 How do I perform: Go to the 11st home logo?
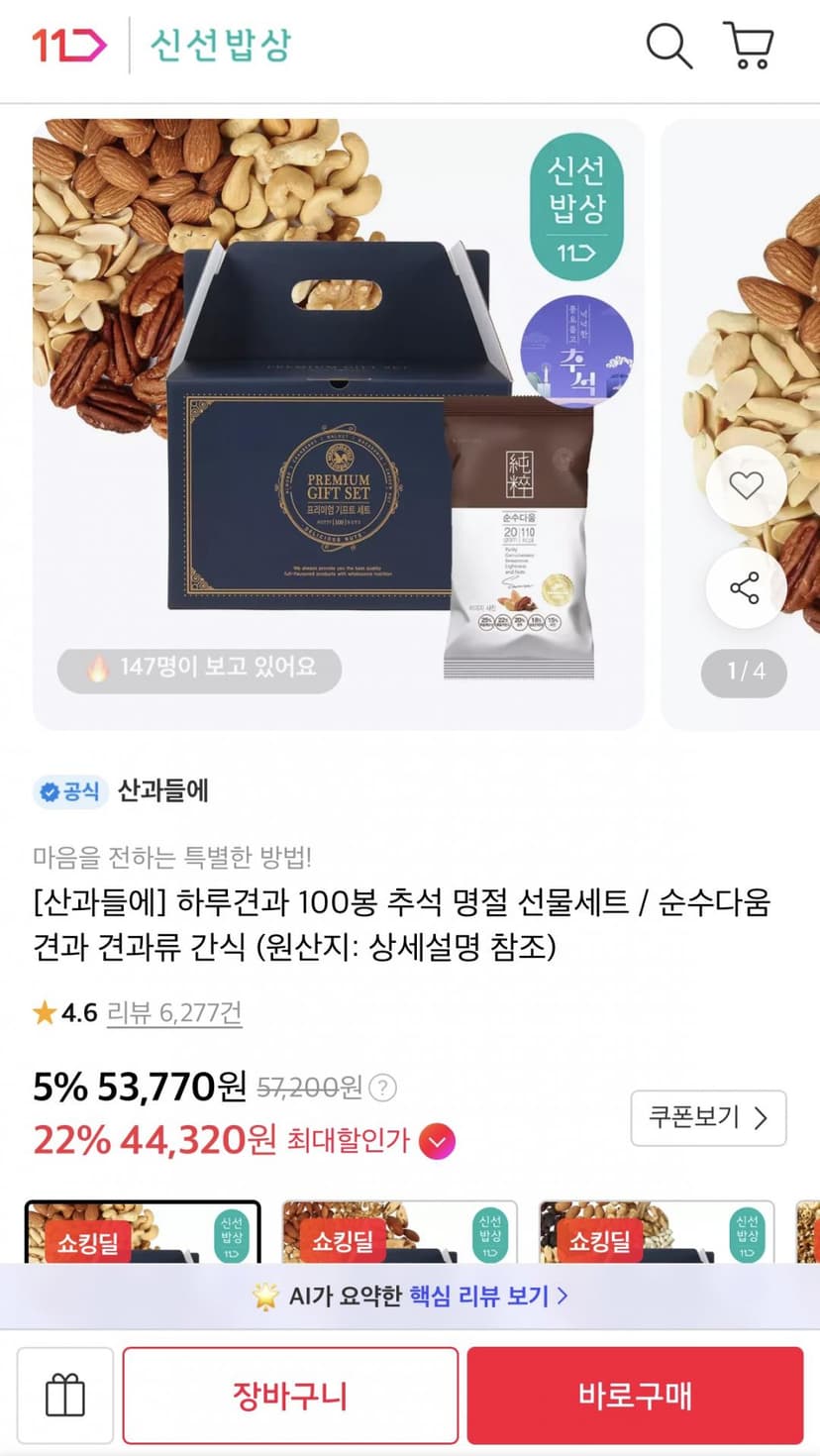point(68,46)
